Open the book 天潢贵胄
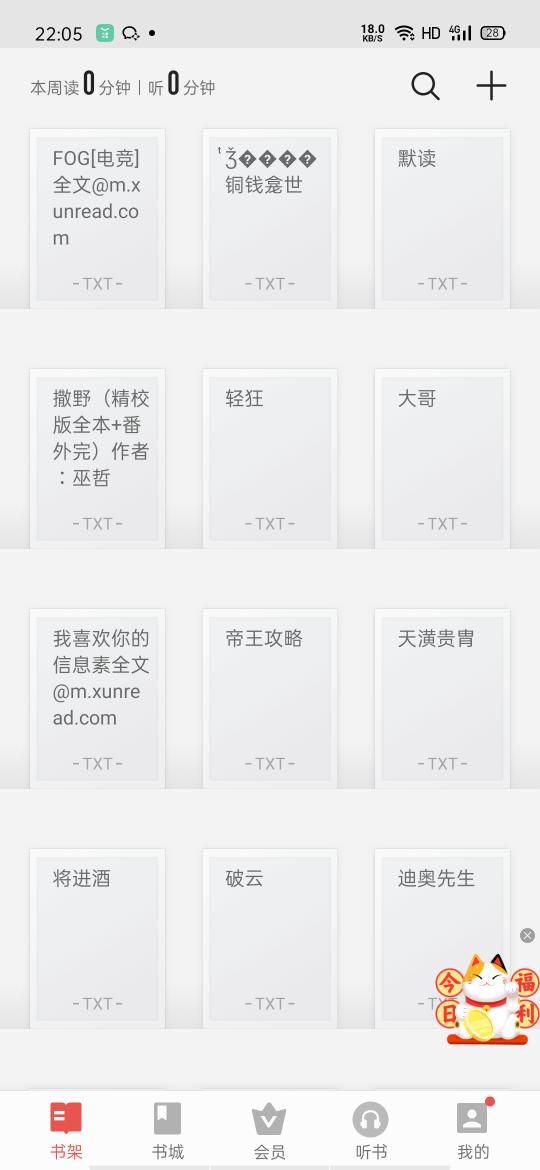 pyautogui.click(x=442, y=698)
